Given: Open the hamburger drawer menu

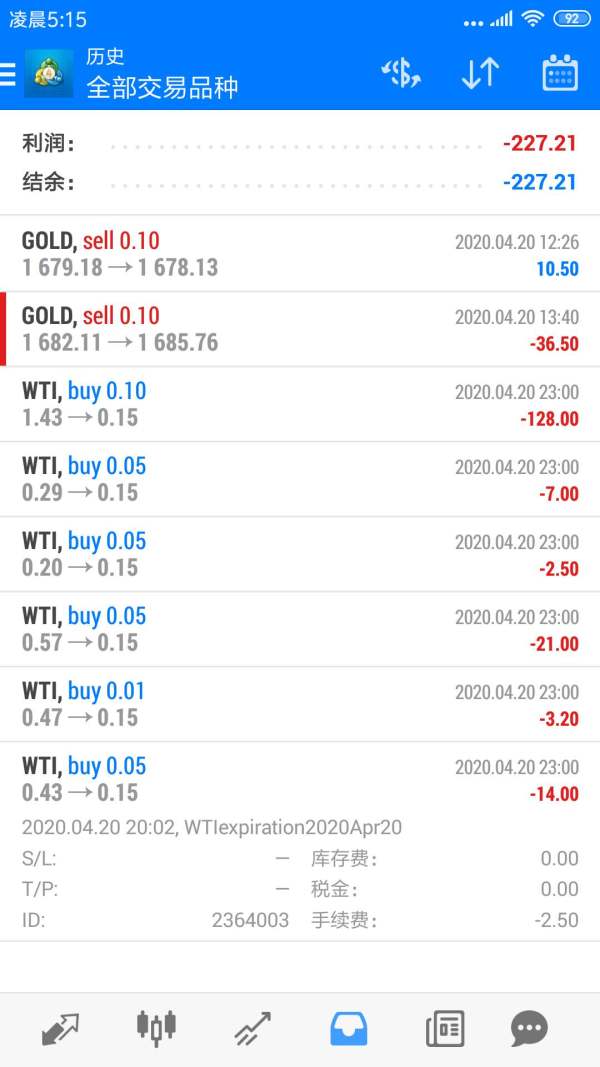Looking at the screenshot, I should tap(7, 74).
